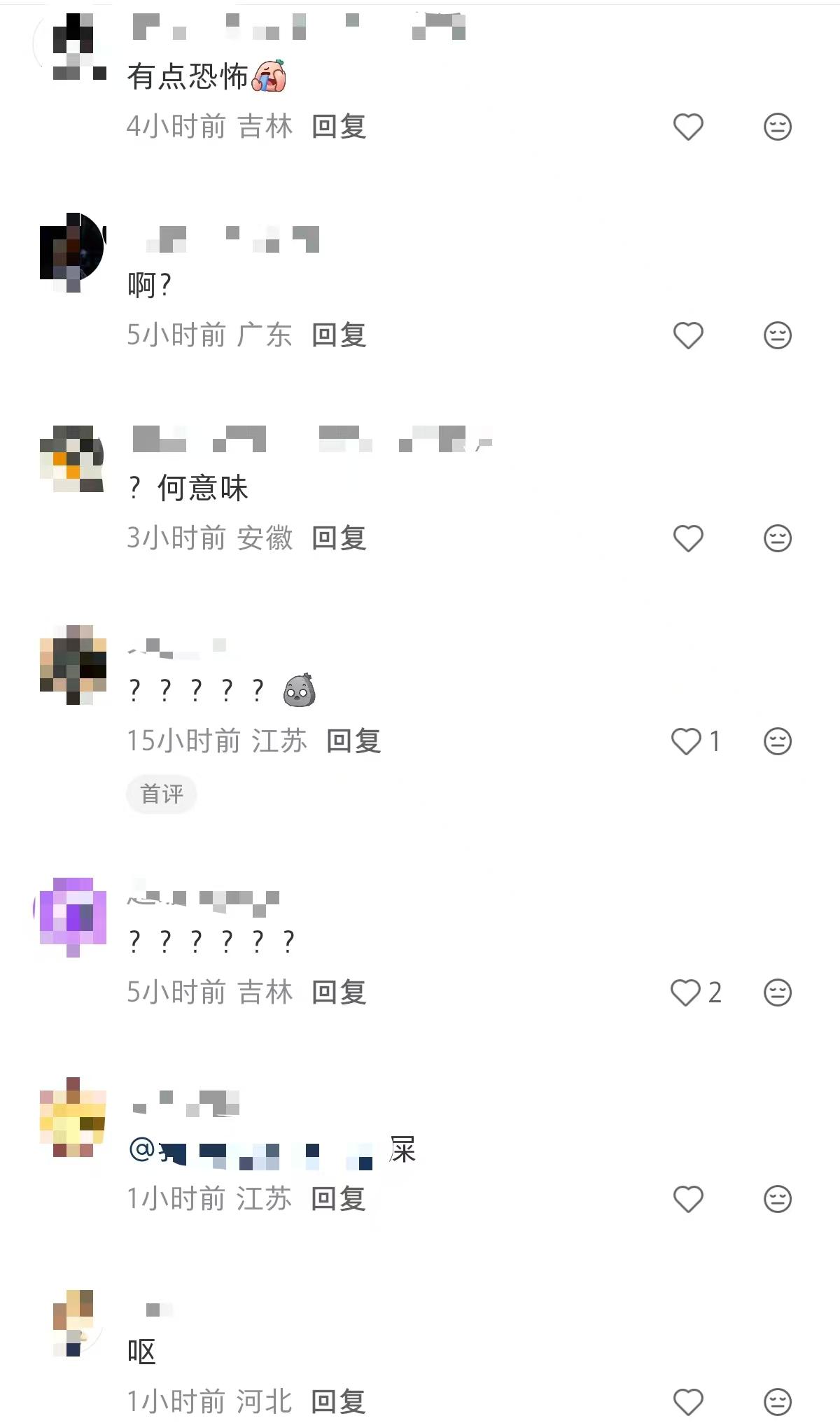This screenshot has height=1423, width=840.
Task: Click the smiley icon on the Jiangsu "?????" comment
Action: point(776,742)
